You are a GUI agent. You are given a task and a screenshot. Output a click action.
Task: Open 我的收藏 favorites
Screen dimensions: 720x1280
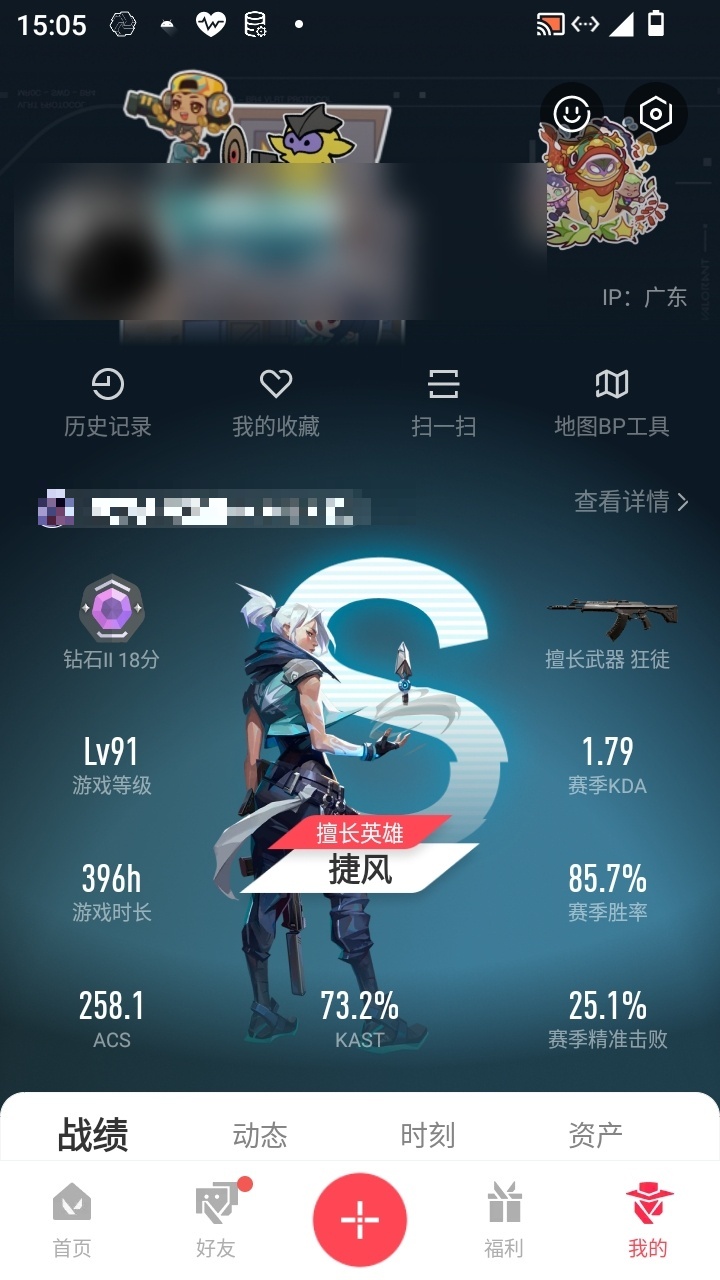click(x=276, y=403)
